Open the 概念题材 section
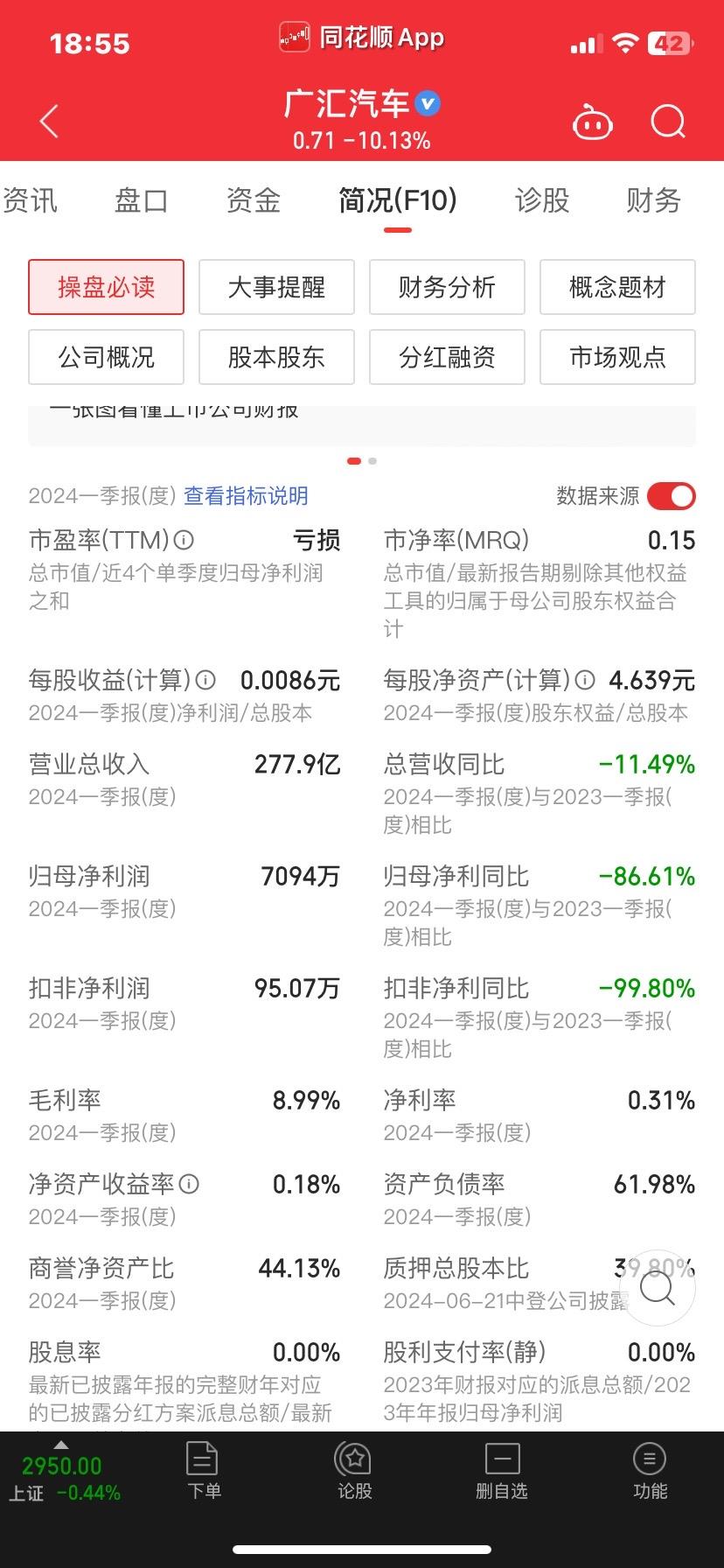 coord(617,287)
